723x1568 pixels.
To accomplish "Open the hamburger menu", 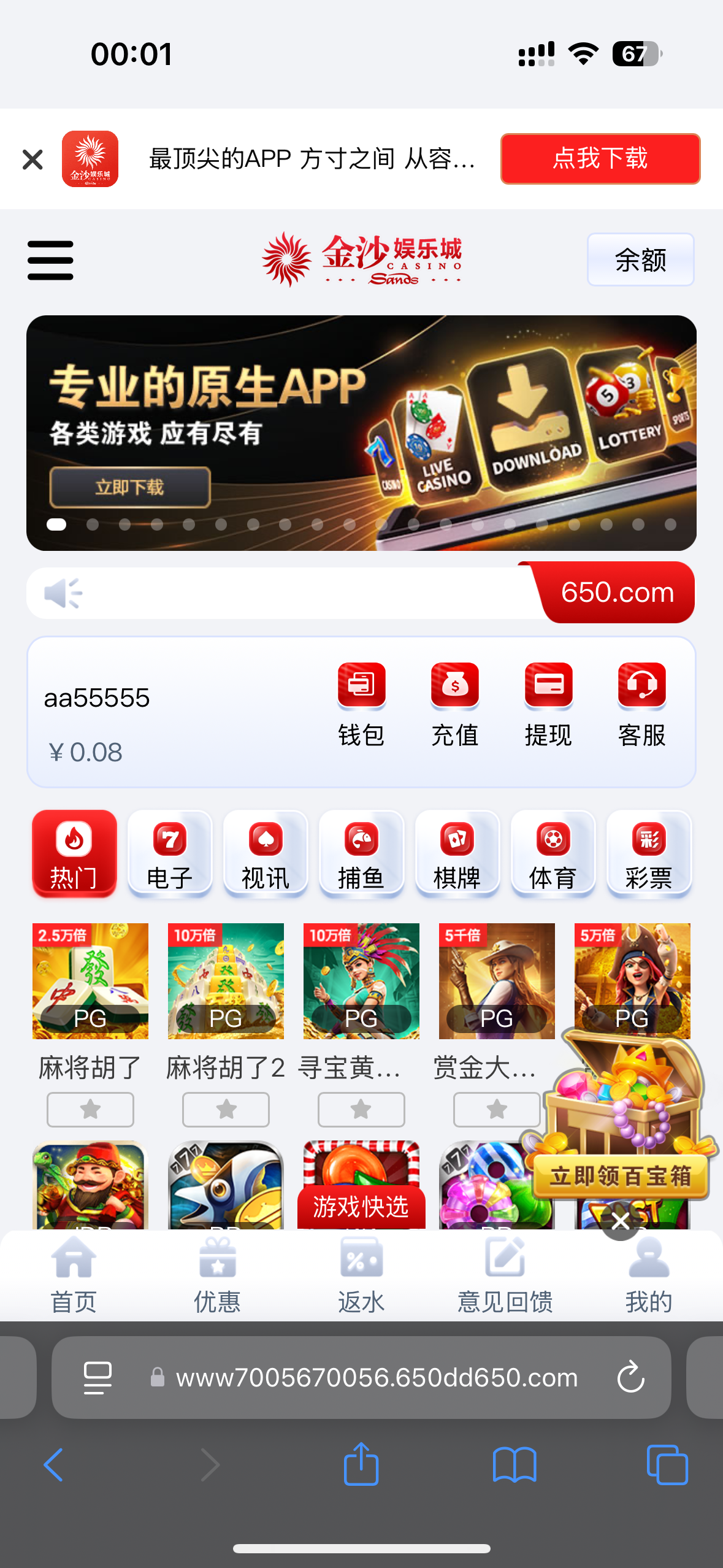I will (x=50, y=260).
